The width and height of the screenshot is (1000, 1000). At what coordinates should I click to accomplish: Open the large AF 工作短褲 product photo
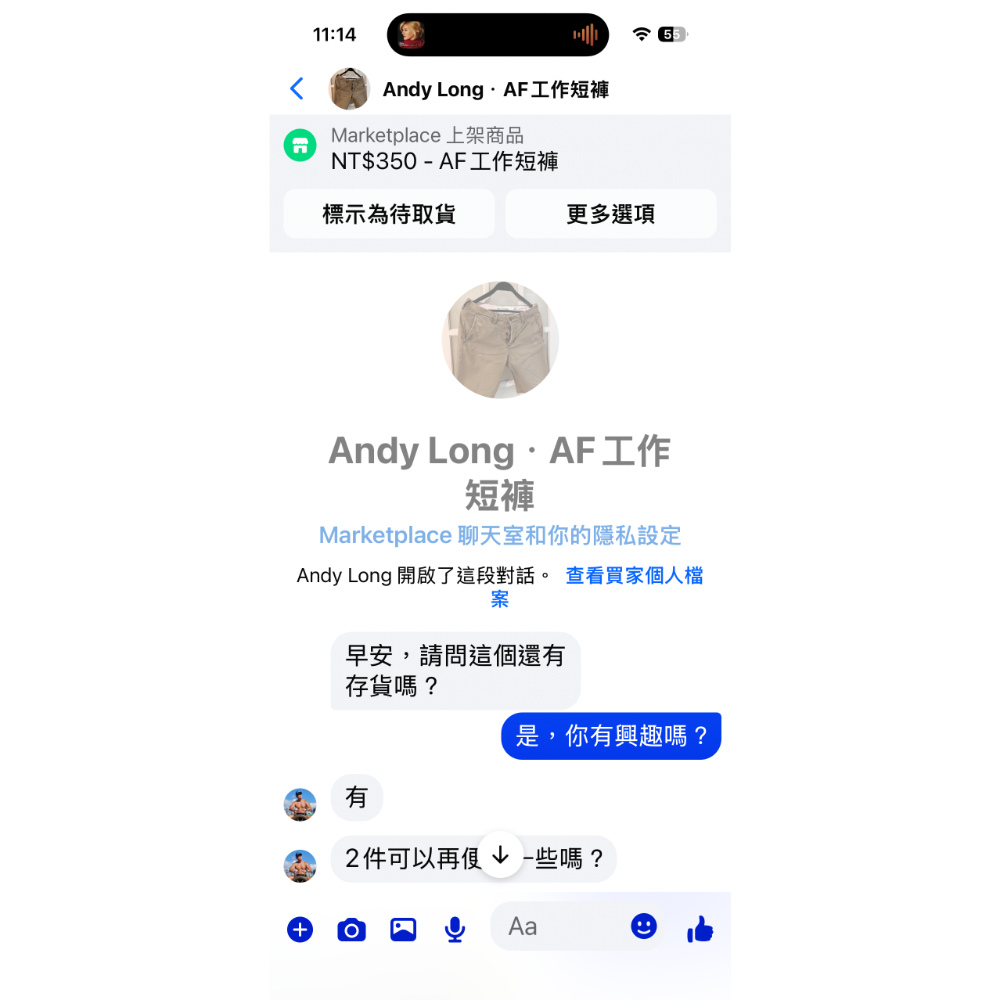[x=500, y=340]
